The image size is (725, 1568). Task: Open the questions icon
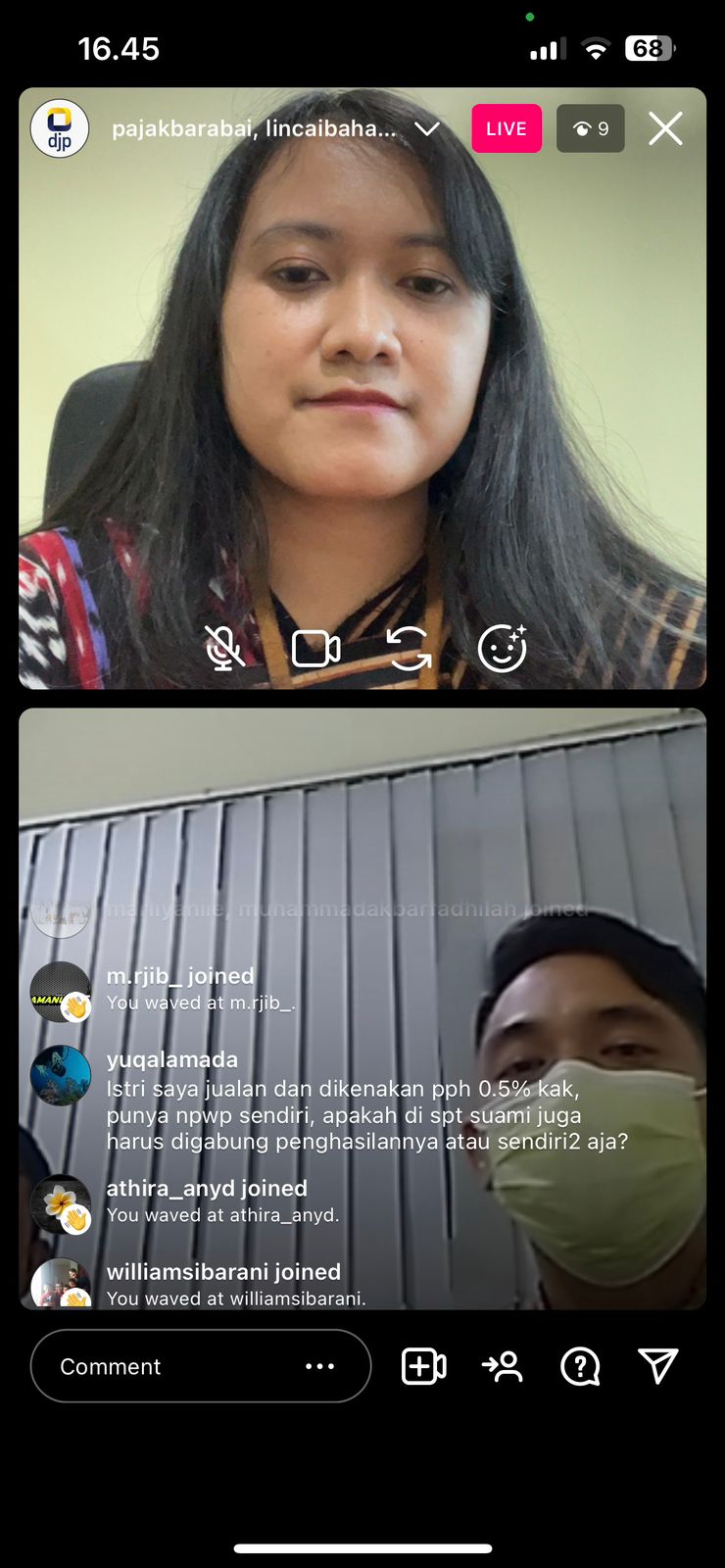tap(580, 1366)
